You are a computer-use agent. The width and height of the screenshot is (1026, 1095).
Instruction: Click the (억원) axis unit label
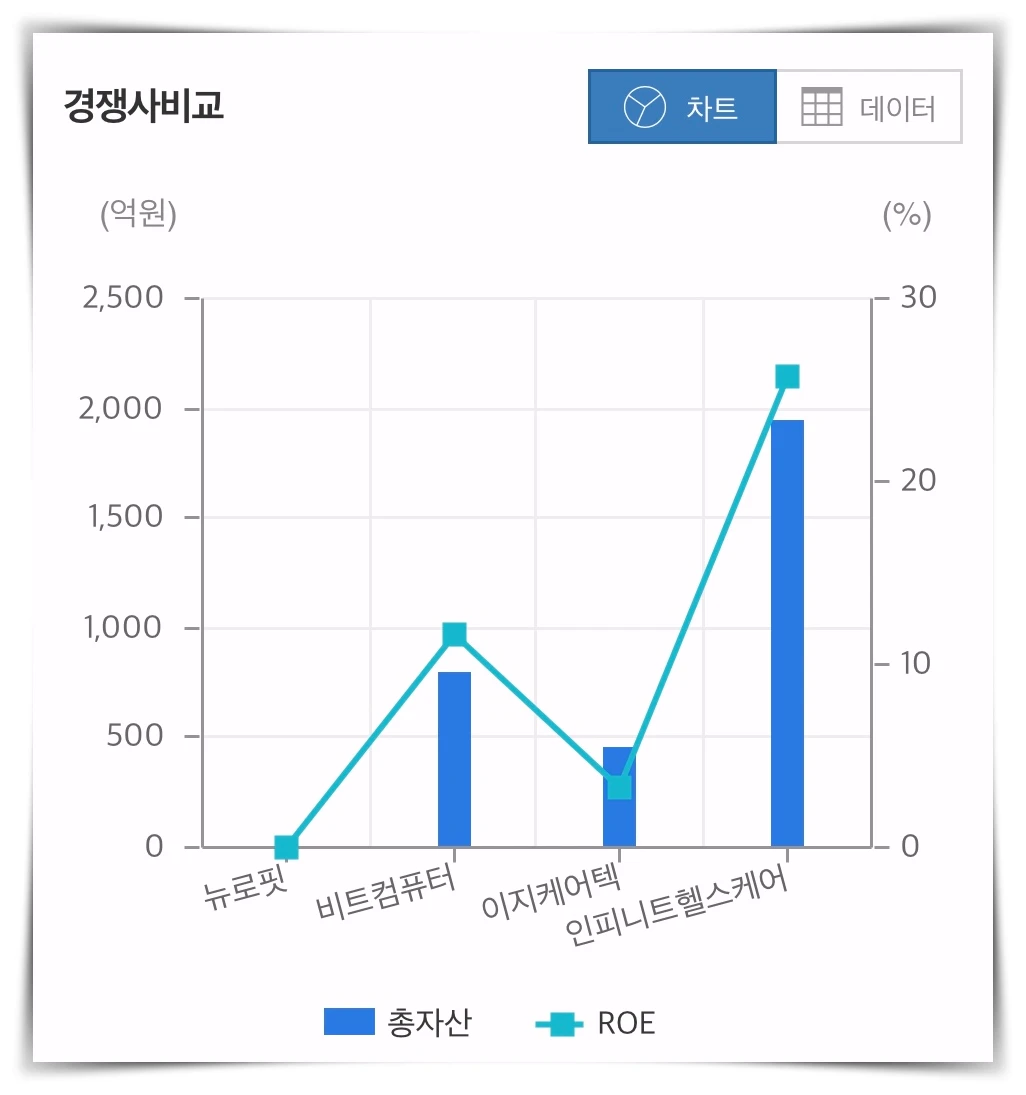138,214
